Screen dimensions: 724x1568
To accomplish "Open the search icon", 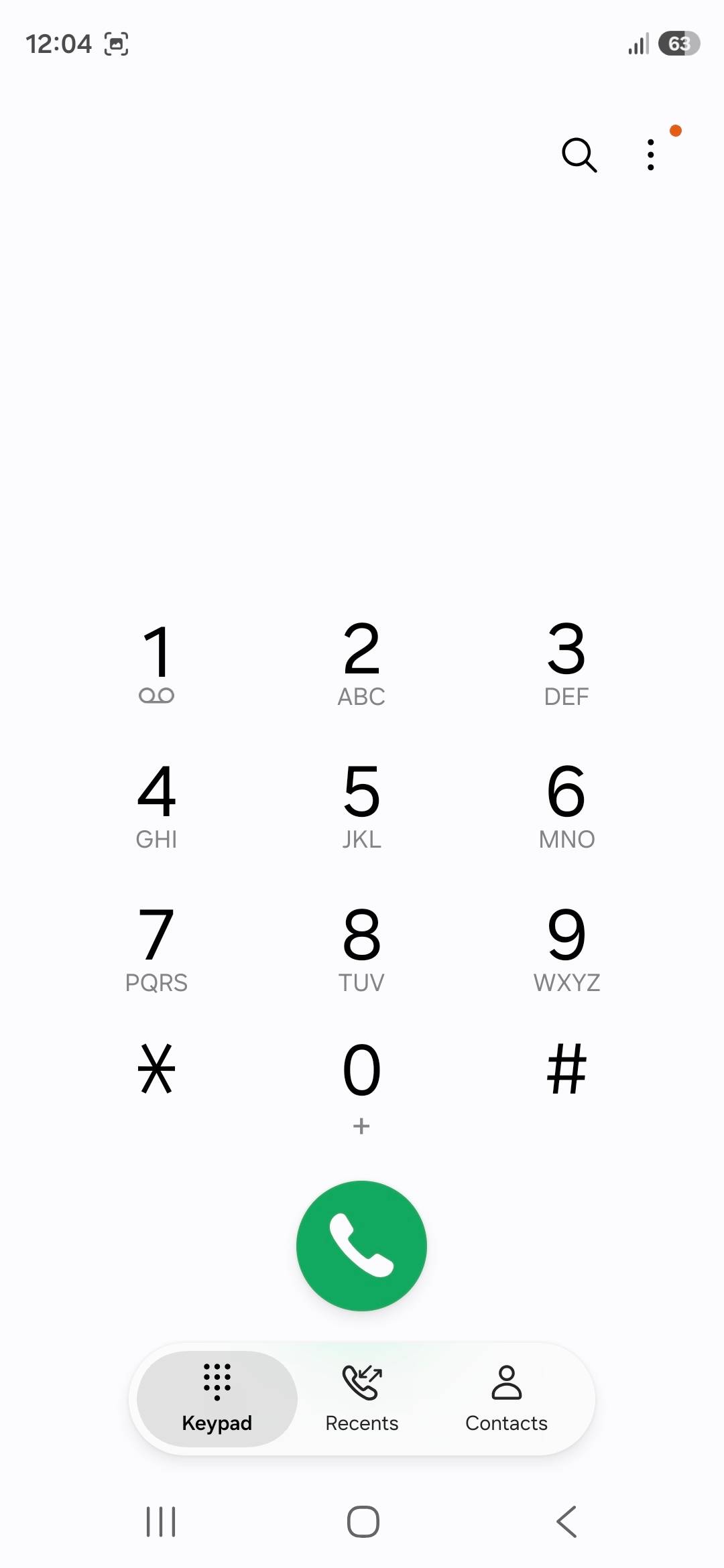I will click(579, 155).
